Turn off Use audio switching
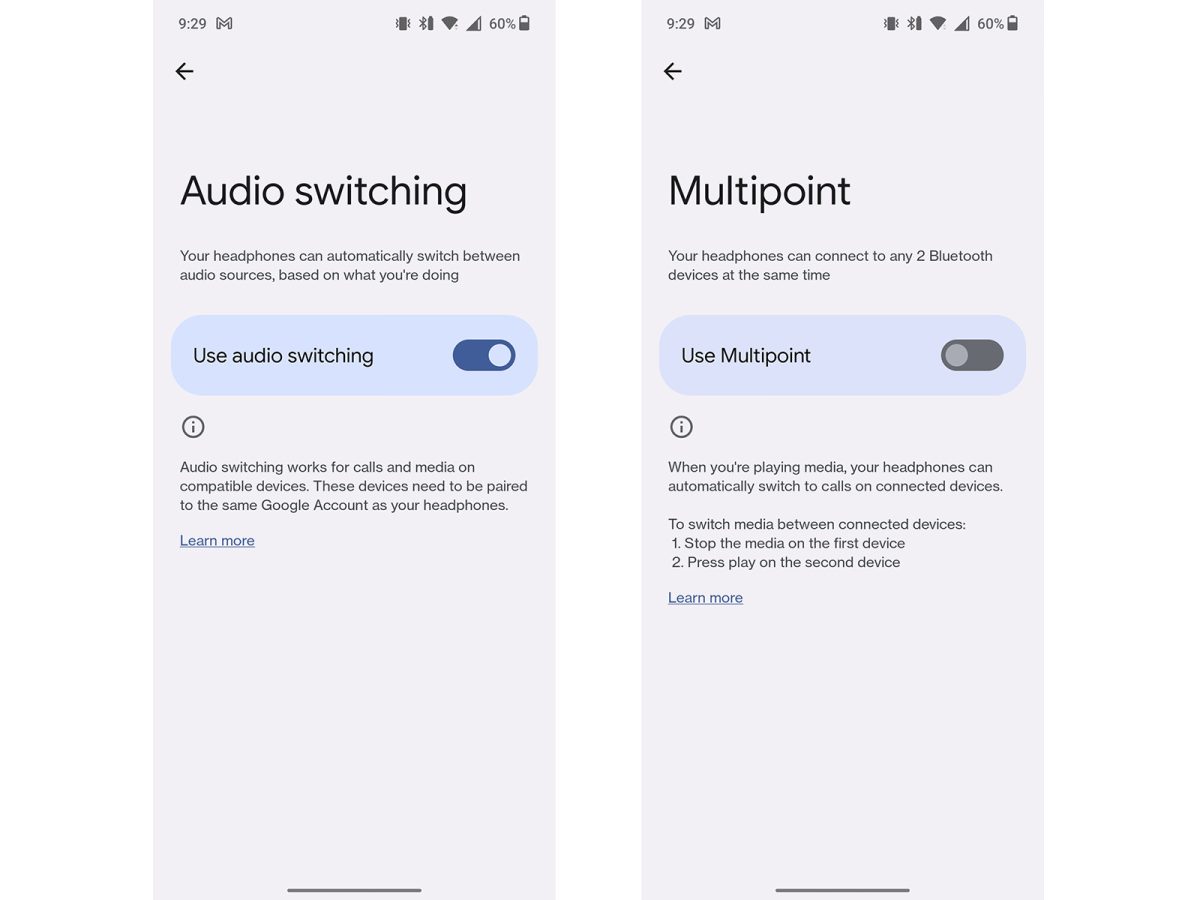Screen dimensions: 1200x900 [x=484, y=355]
